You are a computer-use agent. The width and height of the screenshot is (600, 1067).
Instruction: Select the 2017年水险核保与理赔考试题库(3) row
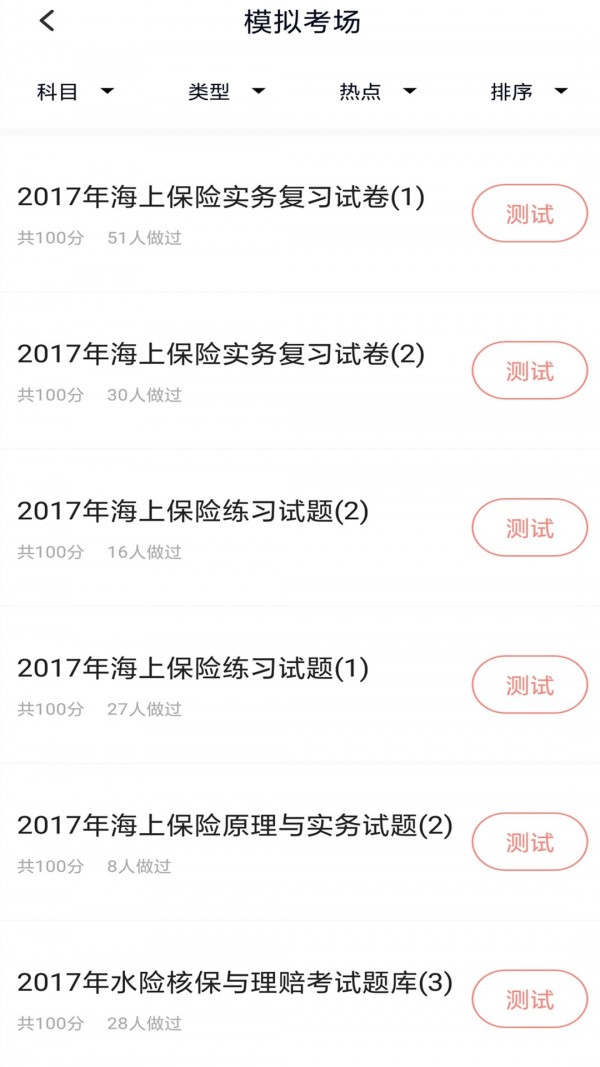(300, 995)
